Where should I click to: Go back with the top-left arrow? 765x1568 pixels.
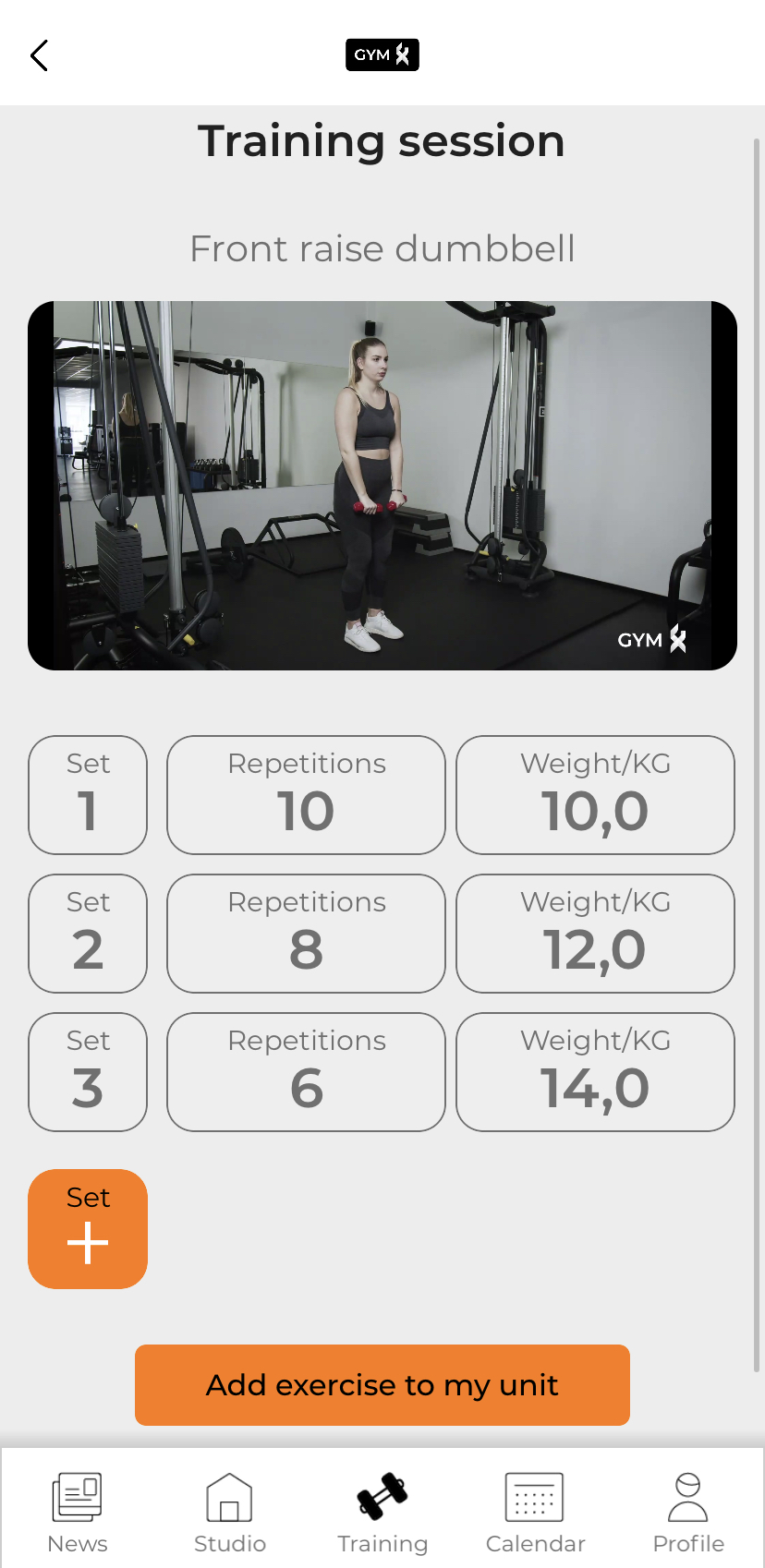click(39, 55)
